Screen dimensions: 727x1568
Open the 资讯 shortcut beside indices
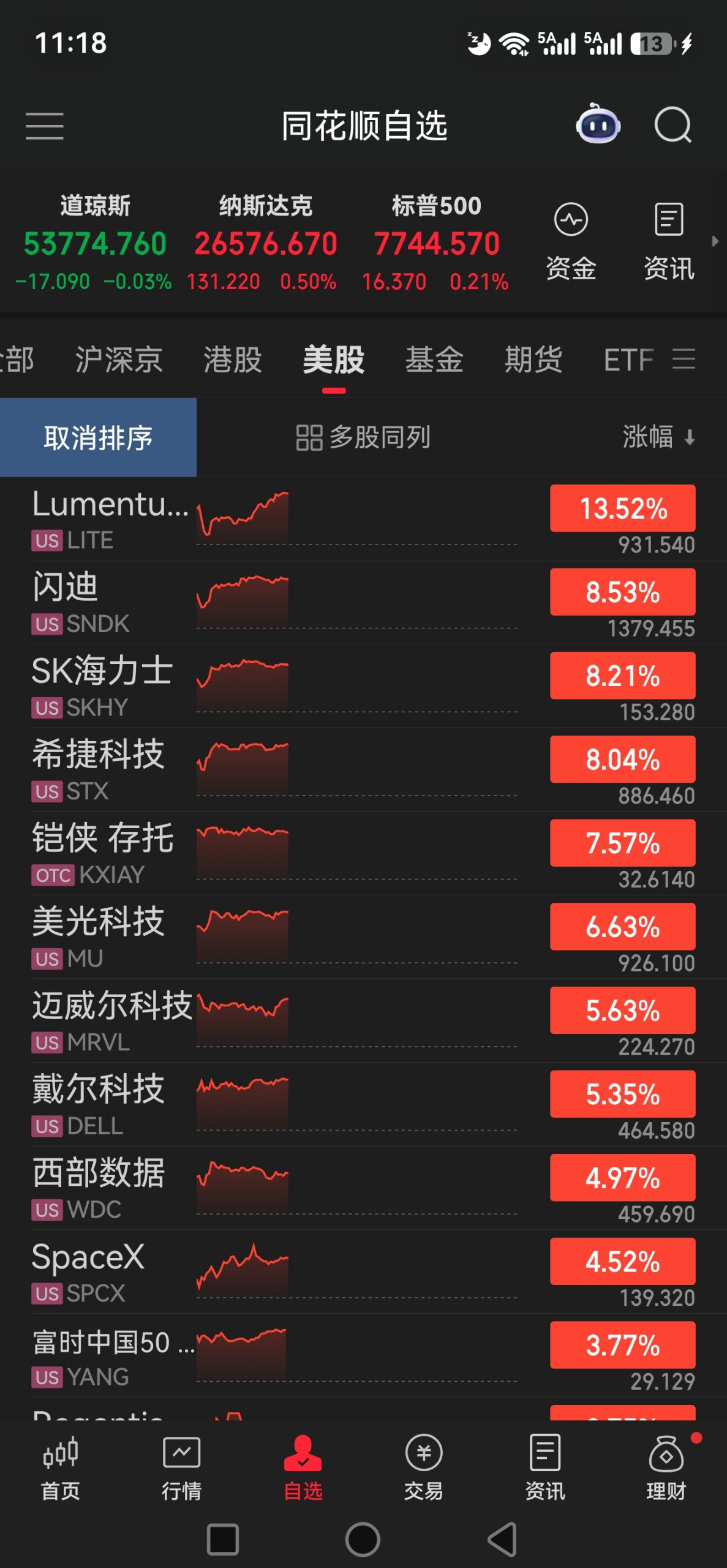(669, 242)
